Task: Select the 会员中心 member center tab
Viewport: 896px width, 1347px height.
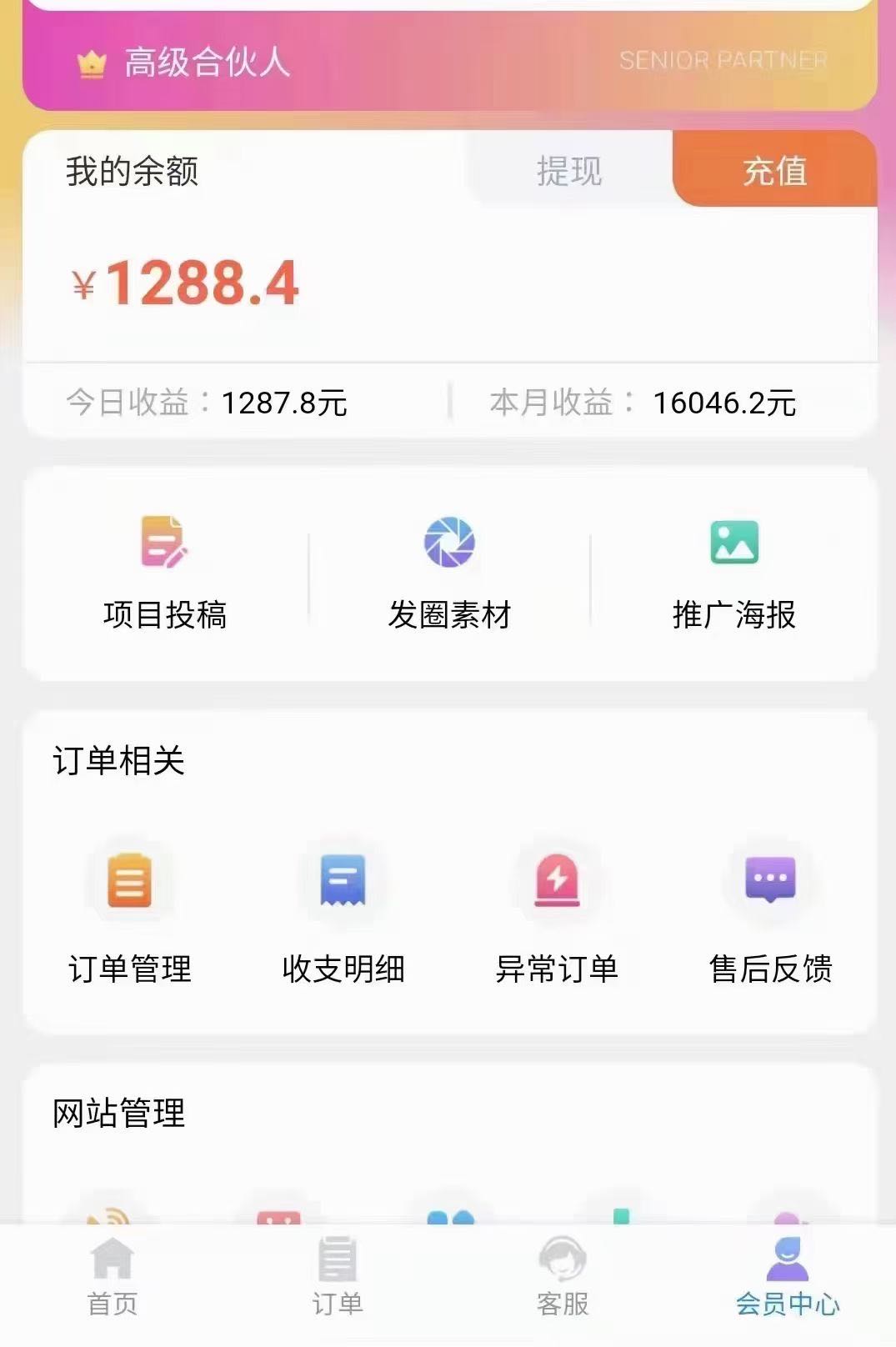Action: [x=787, y=1277]
